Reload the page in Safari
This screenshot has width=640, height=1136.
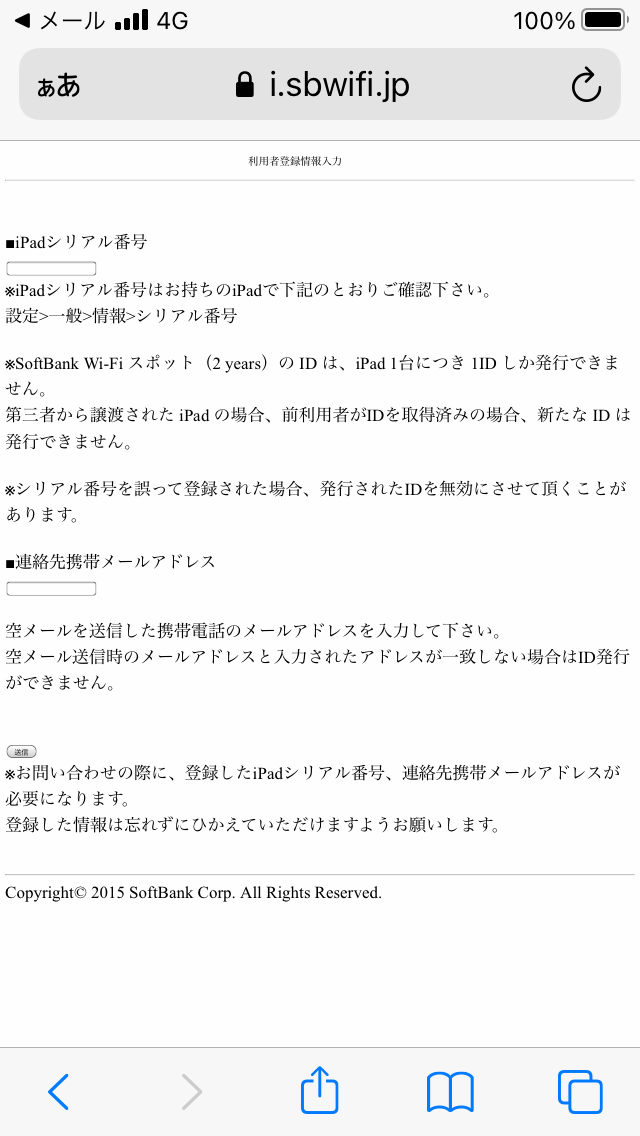tap(586, 85)
